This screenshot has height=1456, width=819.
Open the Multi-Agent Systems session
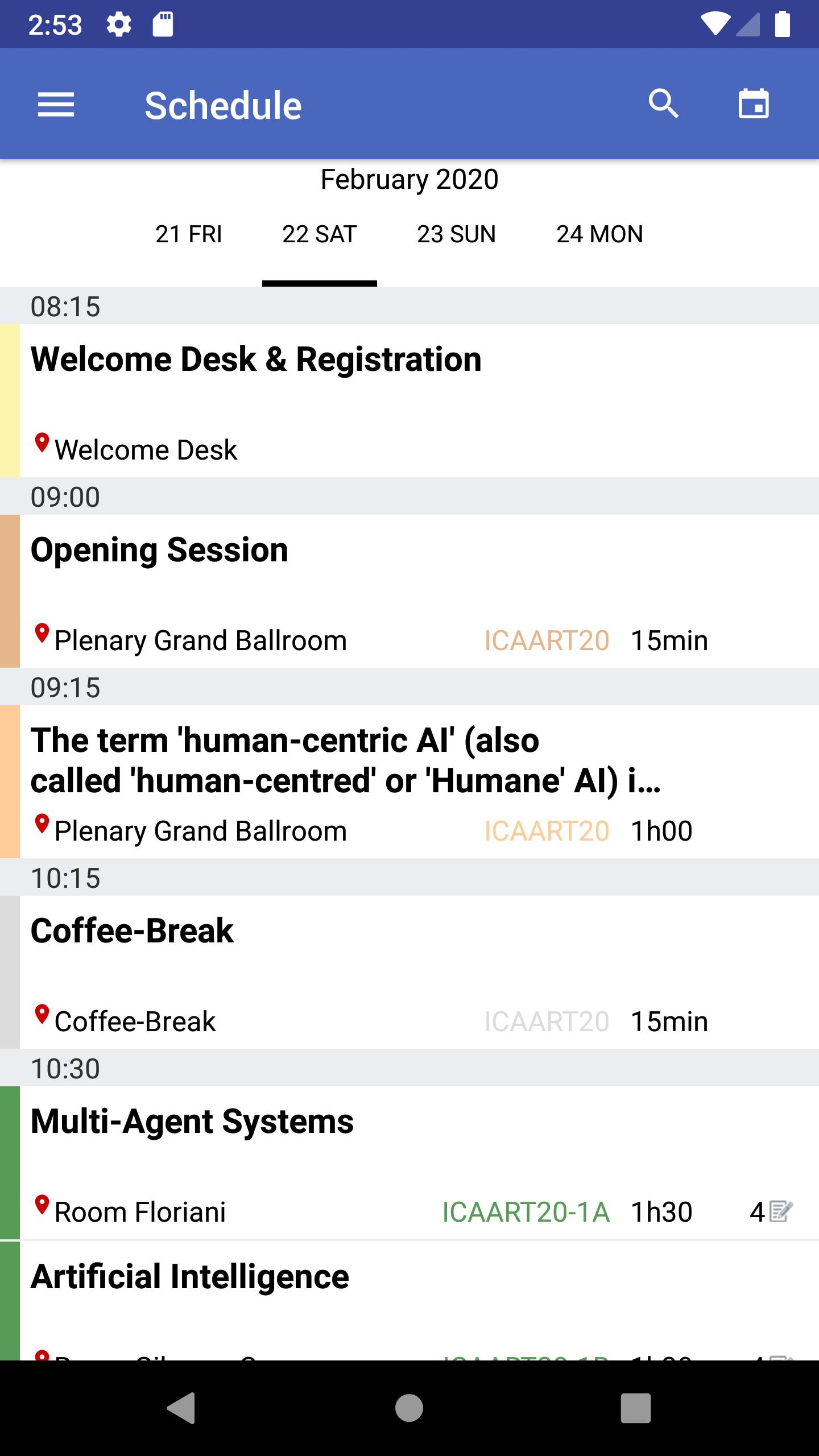pyautogui.click(x=409, y=1163)
